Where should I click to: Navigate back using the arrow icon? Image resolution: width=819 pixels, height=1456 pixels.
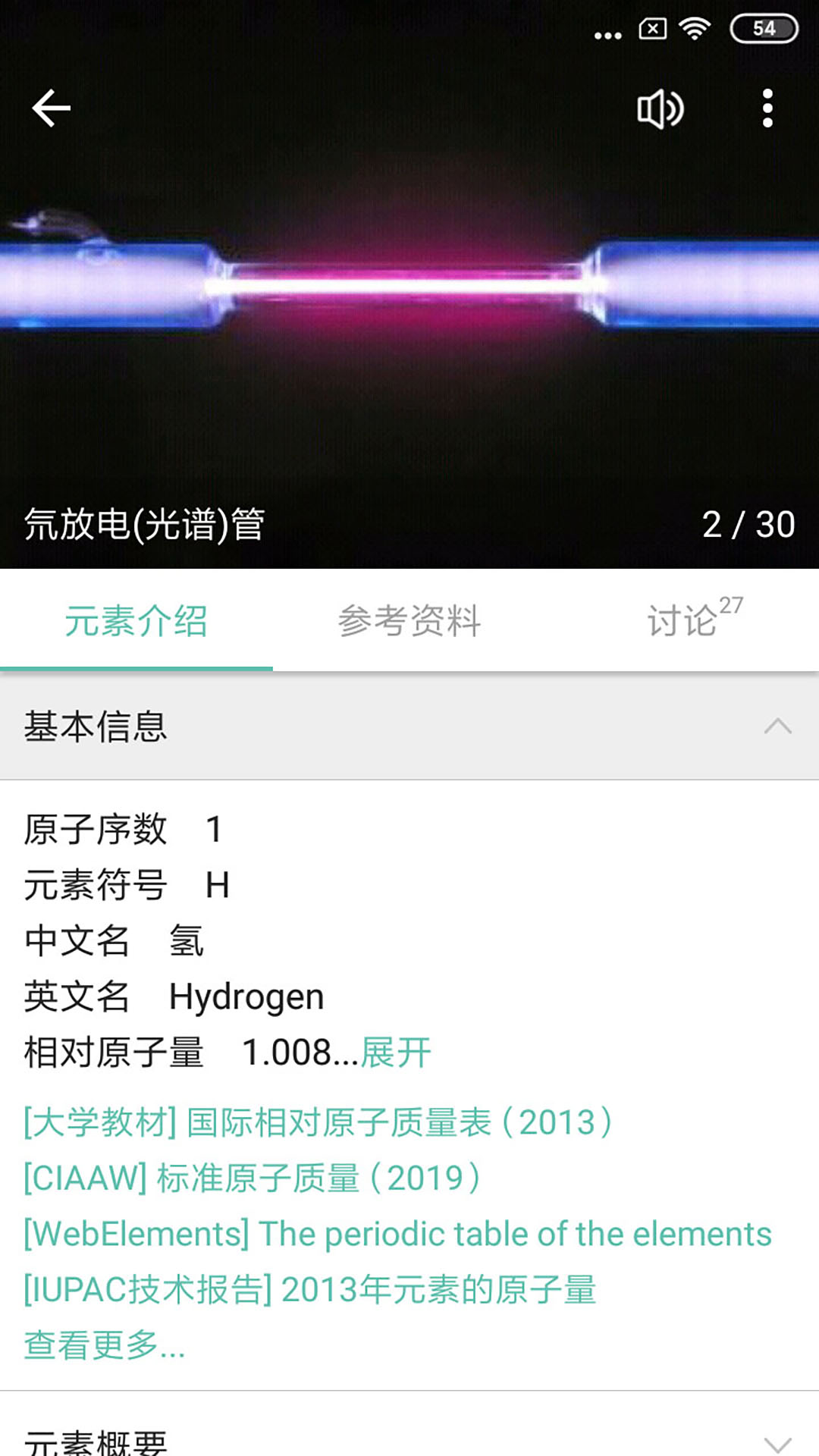pos(50,107)
